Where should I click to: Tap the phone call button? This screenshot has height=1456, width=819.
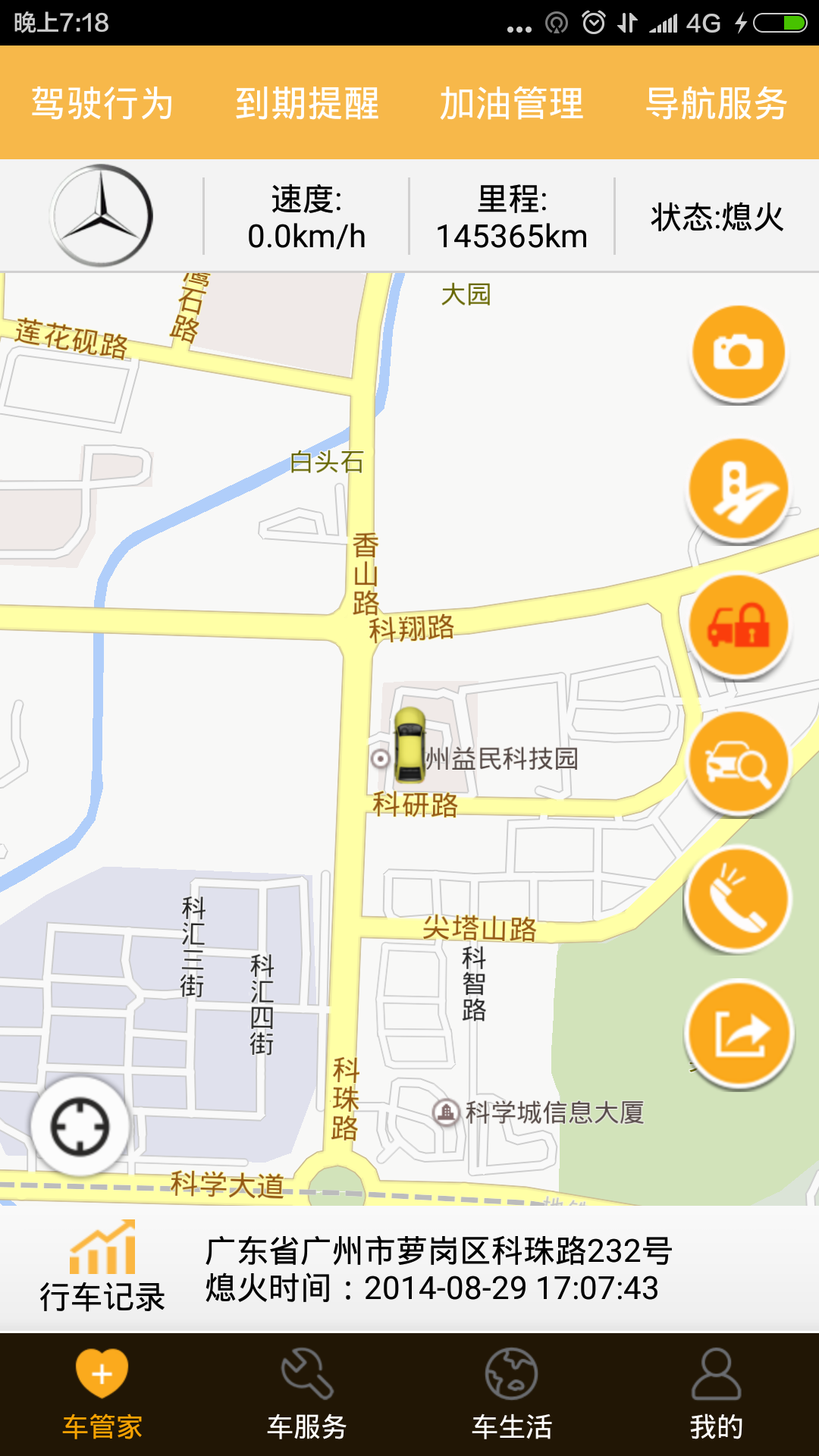pos(739,898)
